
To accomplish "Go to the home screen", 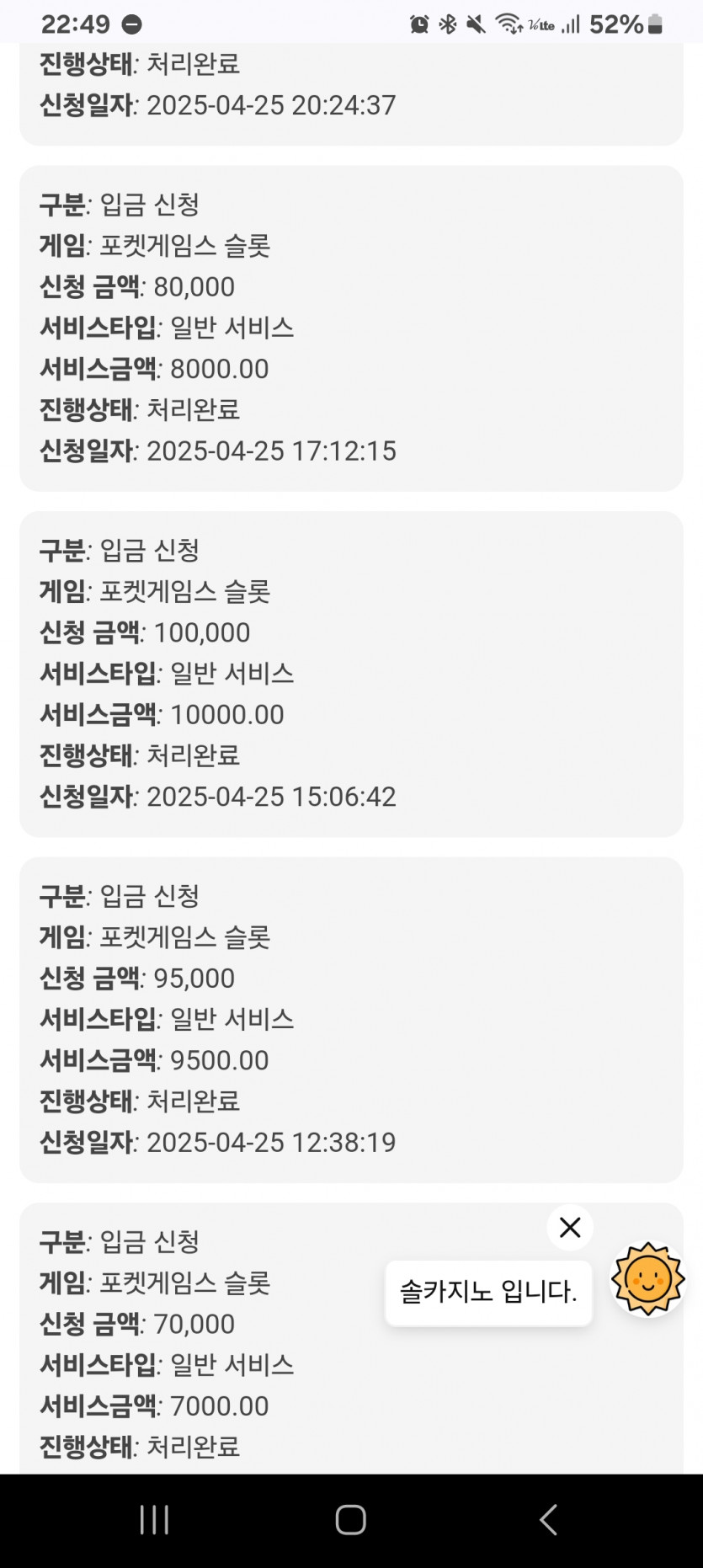I will click(350, 1519).
